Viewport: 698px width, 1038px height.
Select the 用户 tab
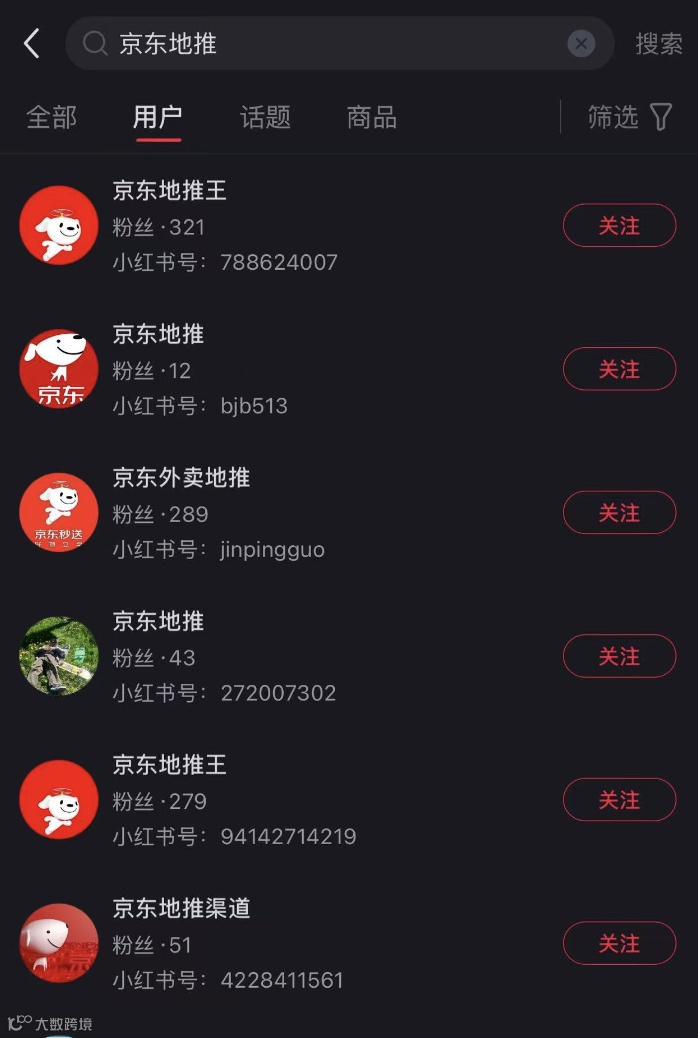pos(158,117)
